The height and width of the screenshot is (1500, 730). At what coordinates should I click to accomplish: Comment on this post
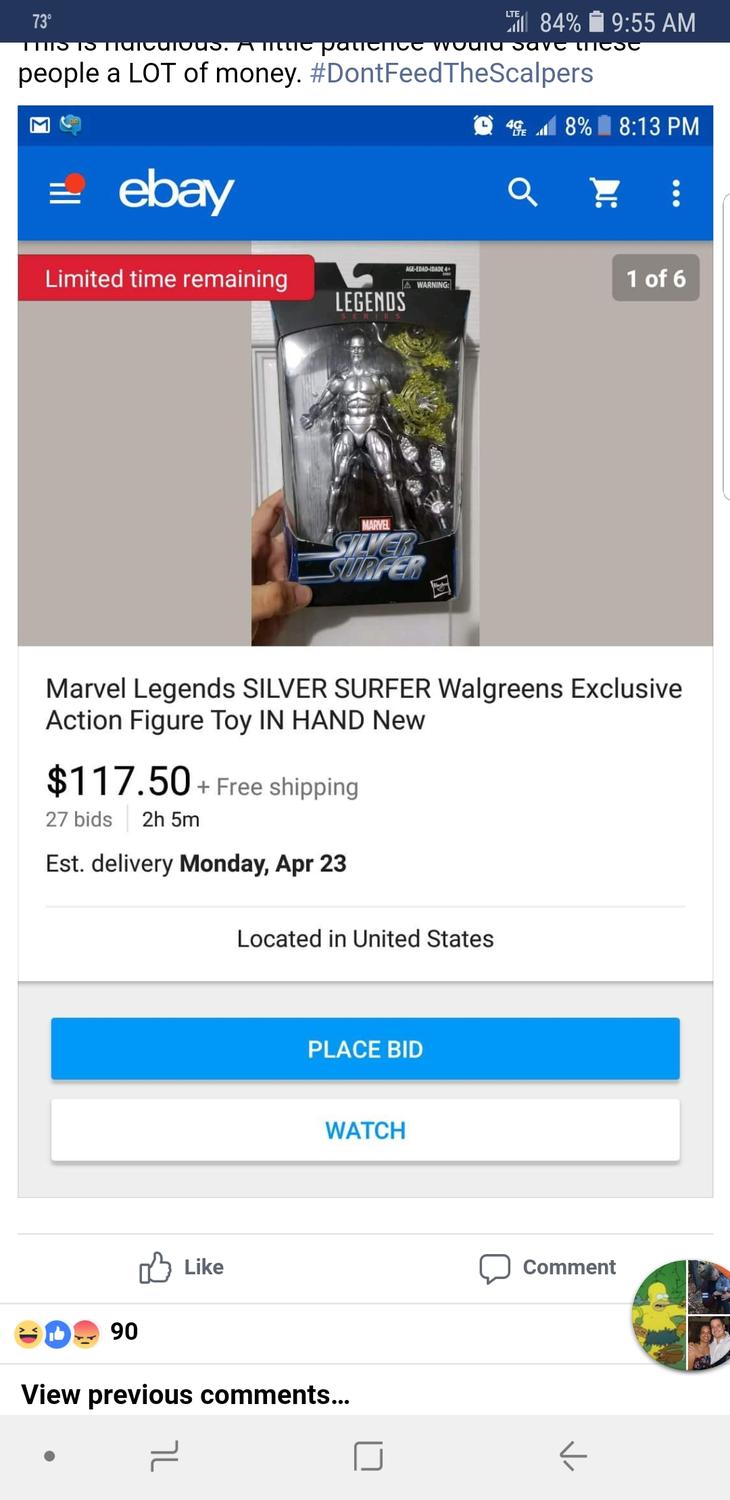coord(548,1268)
